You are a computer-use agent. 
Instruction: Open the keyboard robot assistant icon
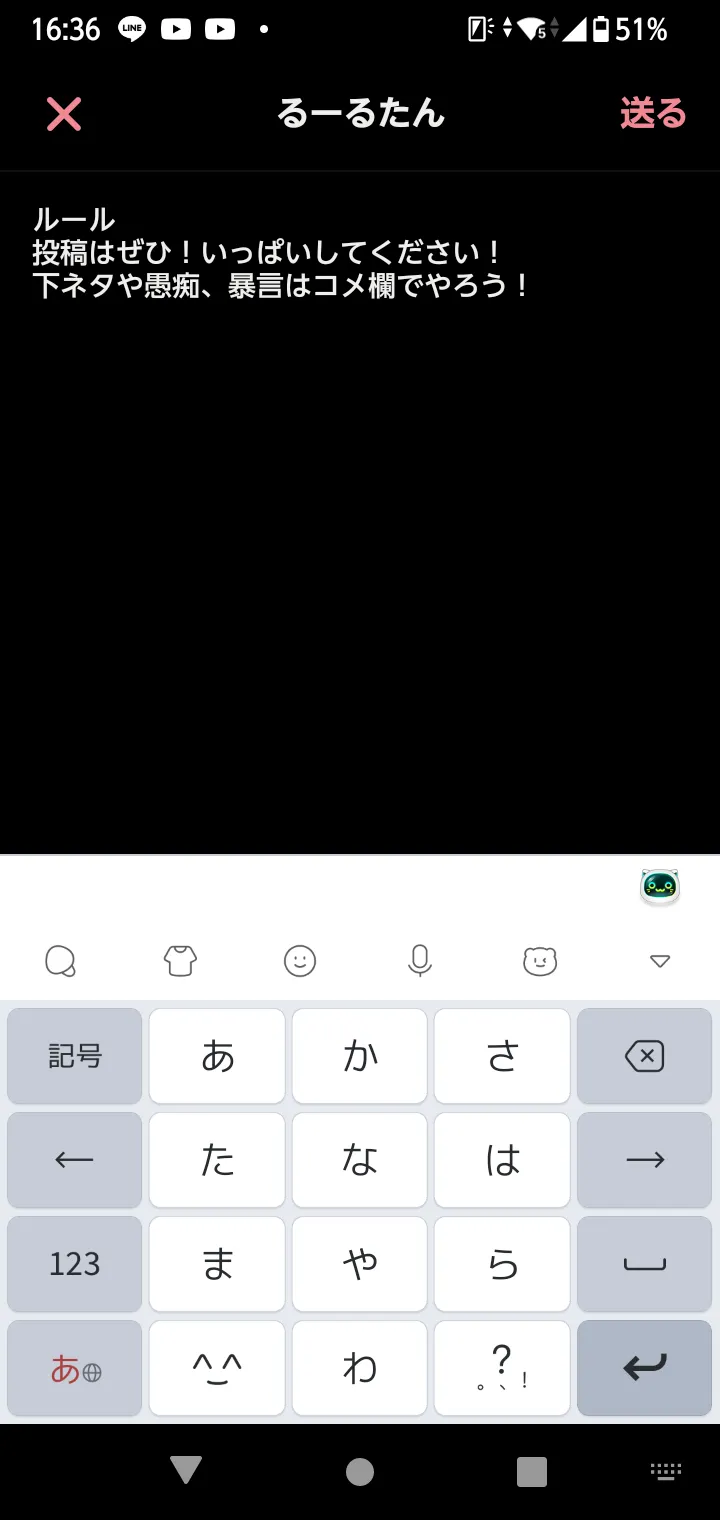[x=660, y=886]
